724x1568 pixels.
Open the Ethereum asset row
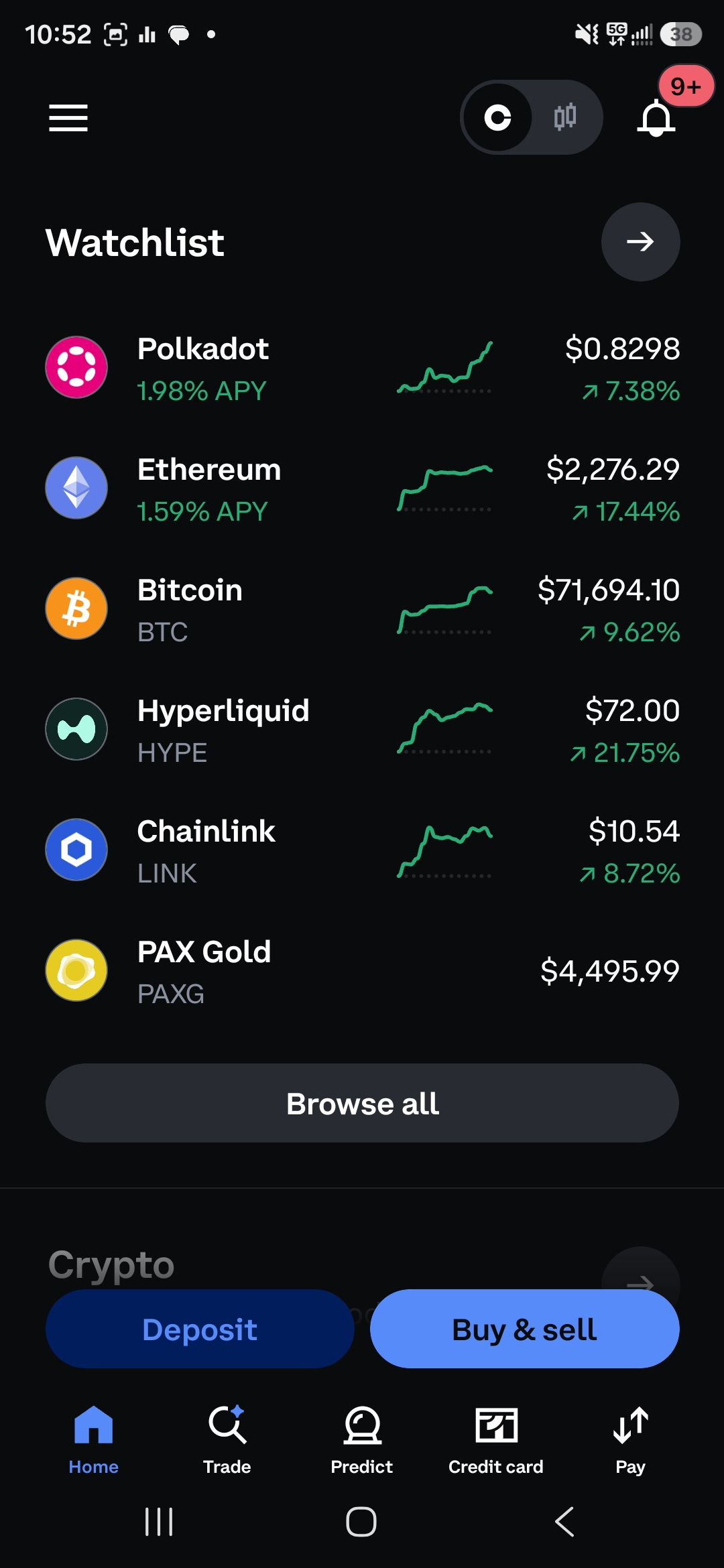pyautogui.click(x=362, y=488)
